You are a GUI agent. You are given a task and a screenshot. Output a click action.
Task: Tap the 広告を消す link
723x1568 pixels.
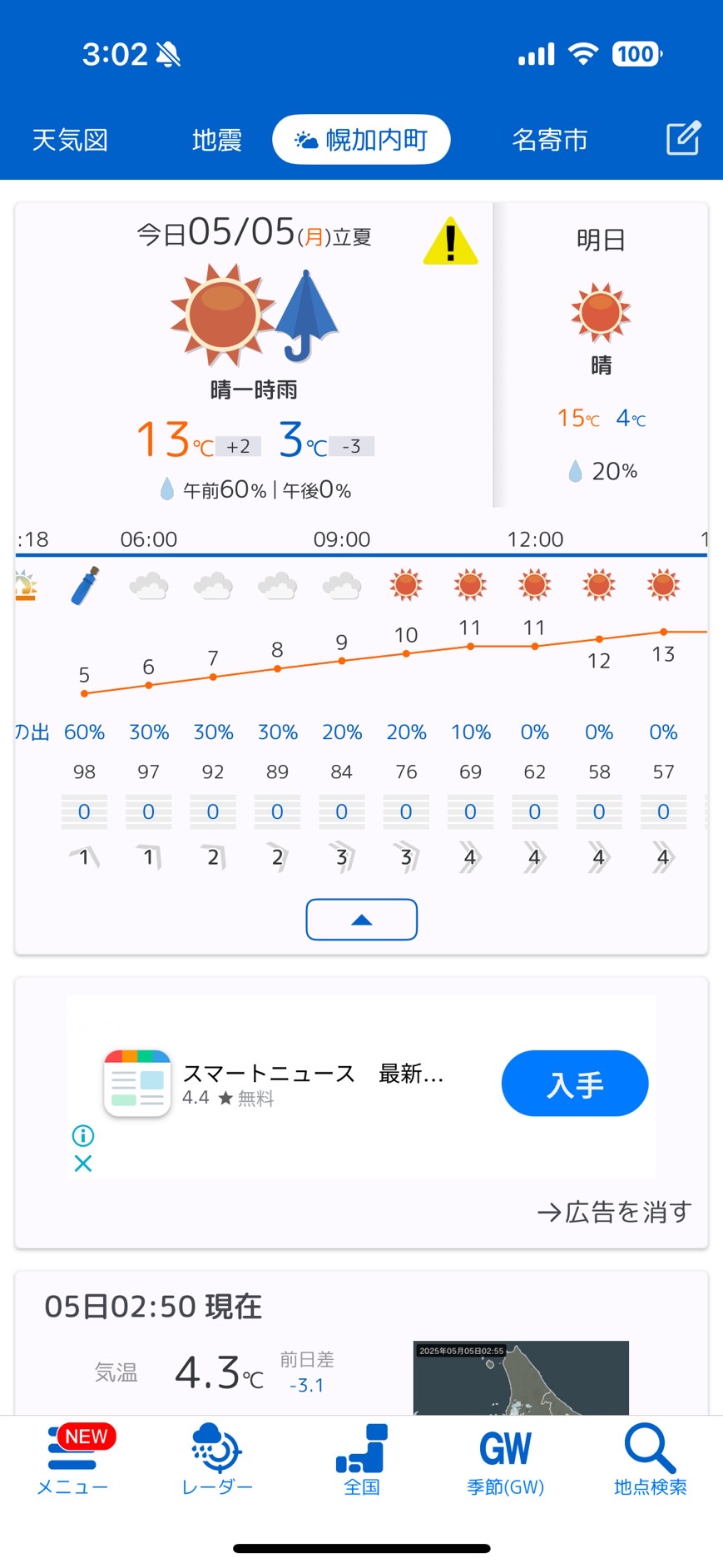pyautogui.click(x=614, y=1212)
